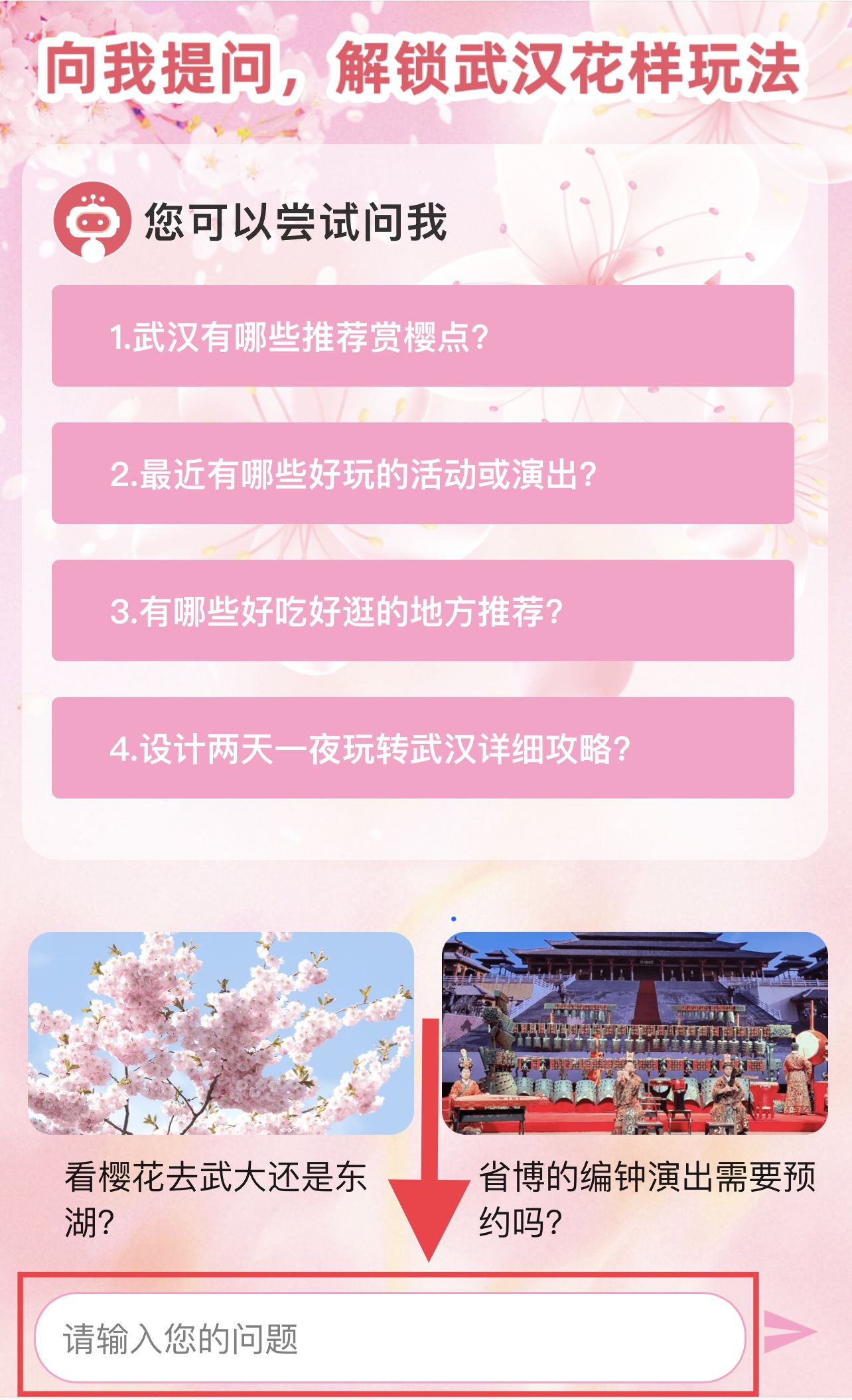Send the question with the arrow icon

tap(789, 1331)
